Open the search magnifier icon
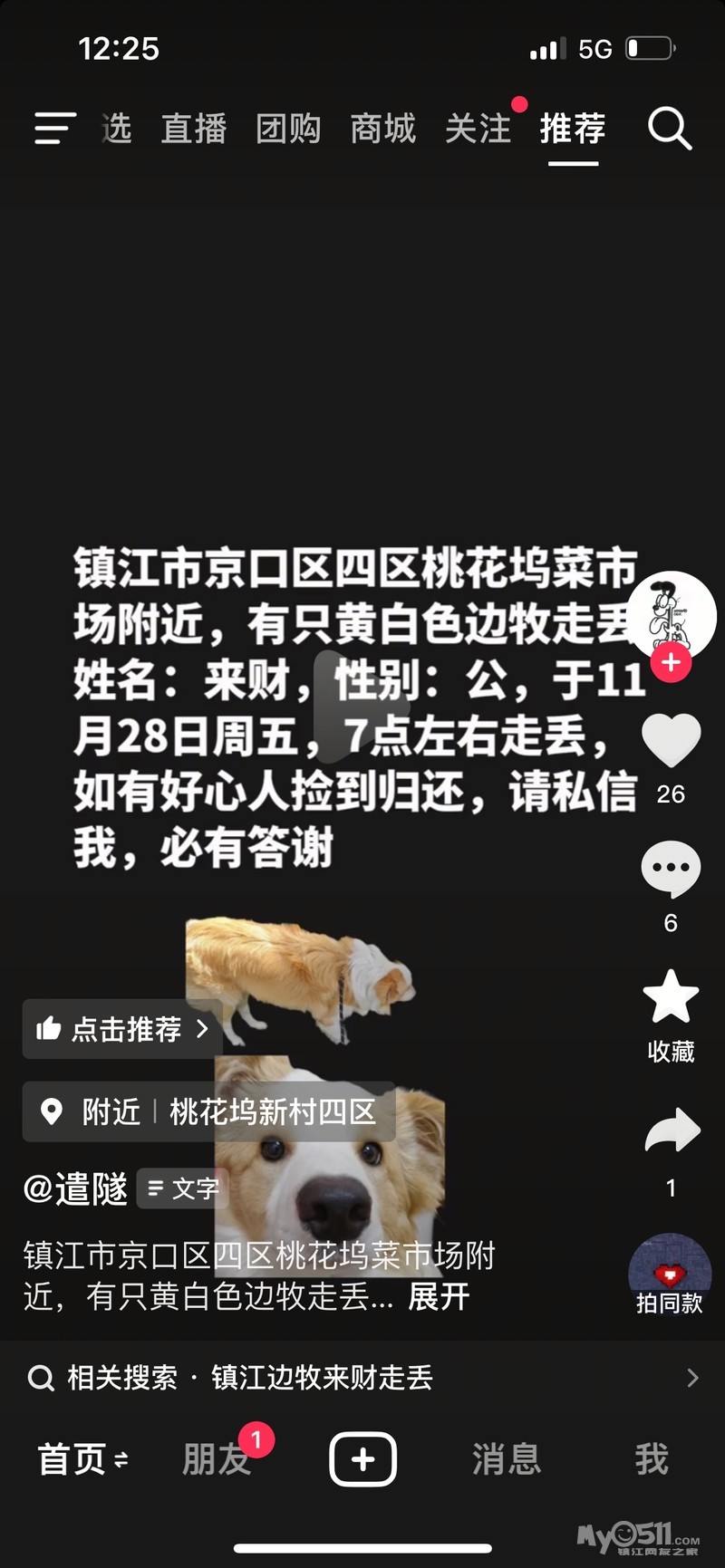725x1568 pixels. [670, 128]
